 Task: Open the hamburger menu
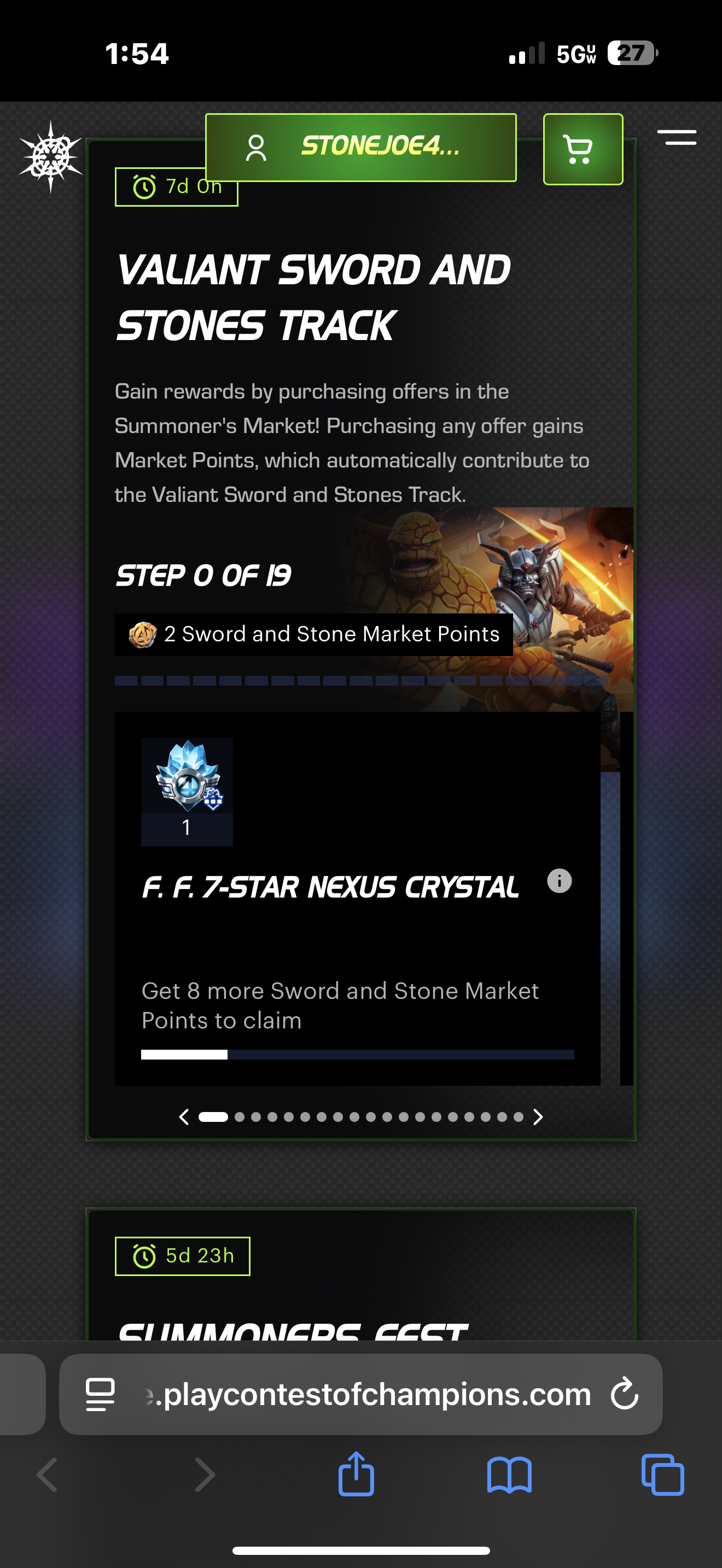click(x=677, y=138)
